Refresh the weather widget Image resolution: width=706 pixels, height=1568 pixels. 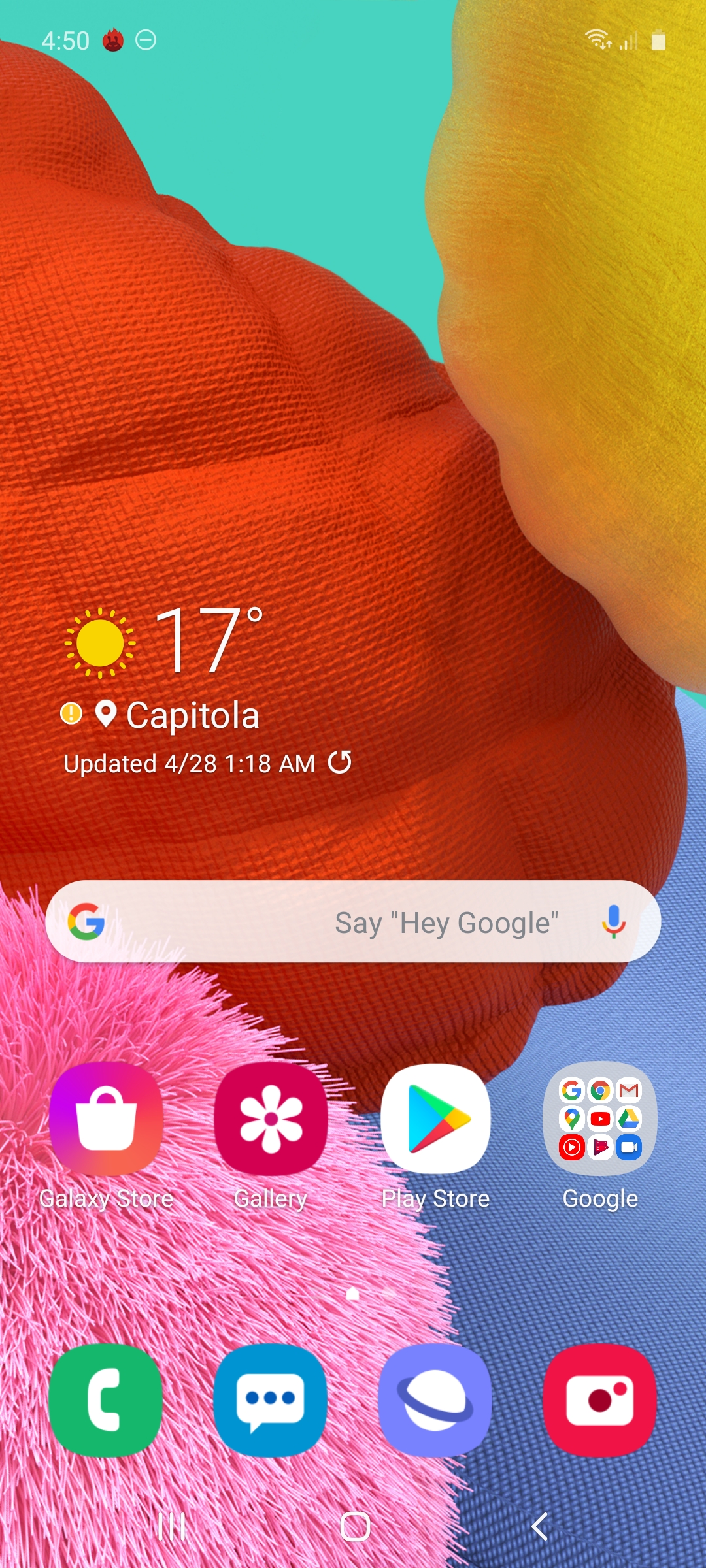point(340,762)
